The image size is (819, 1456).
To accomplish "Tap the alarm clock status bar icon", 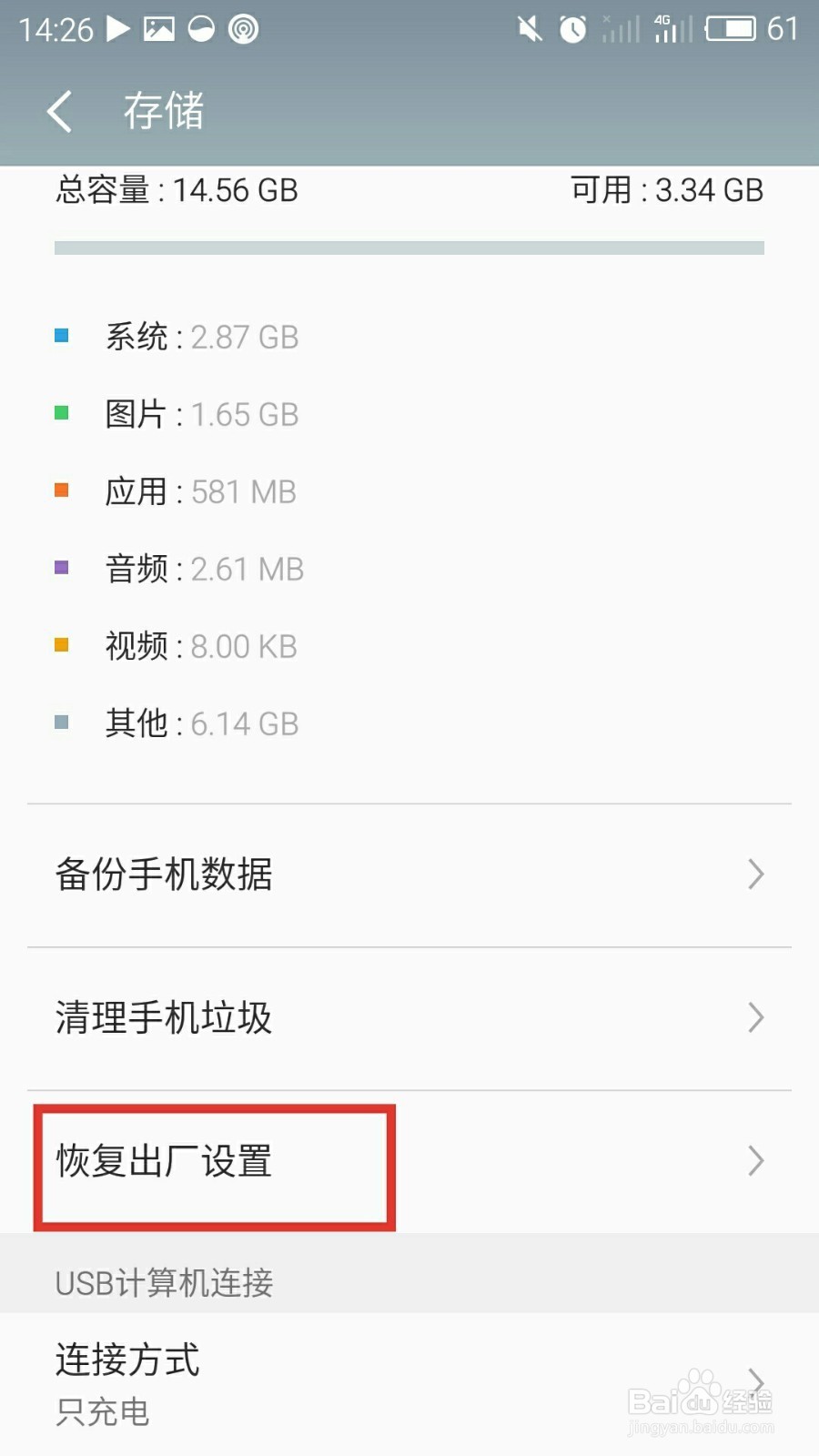I will click(x=572, y=29).
